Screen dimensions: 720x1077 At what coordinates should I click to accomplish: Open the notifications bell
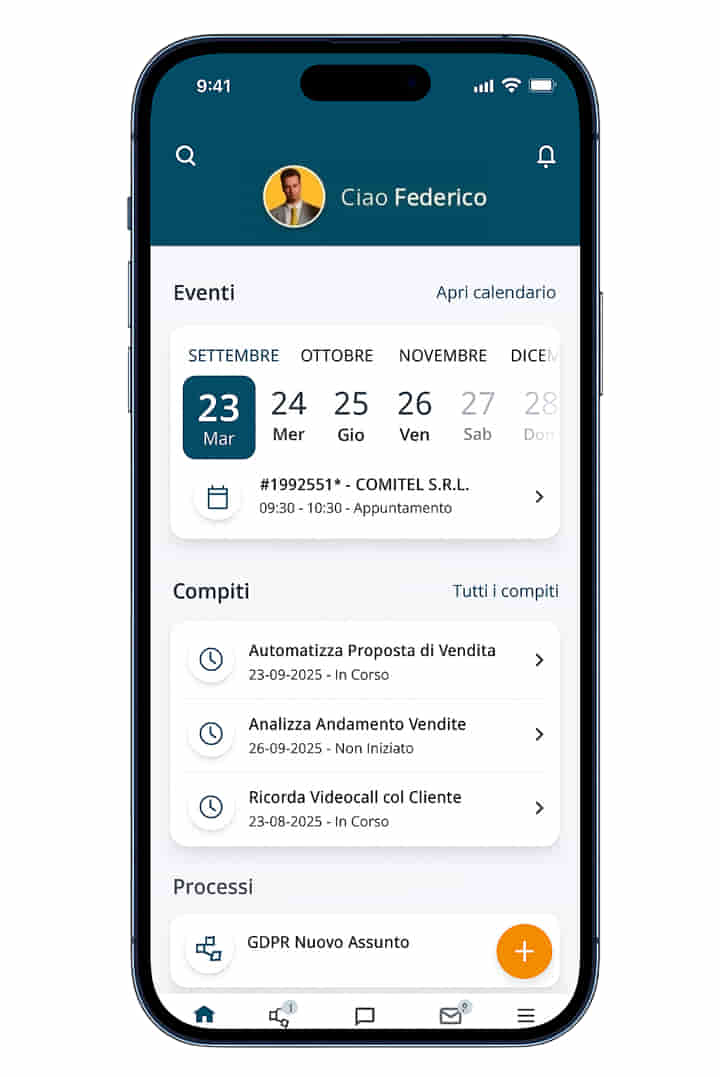(x=546, y=156)
